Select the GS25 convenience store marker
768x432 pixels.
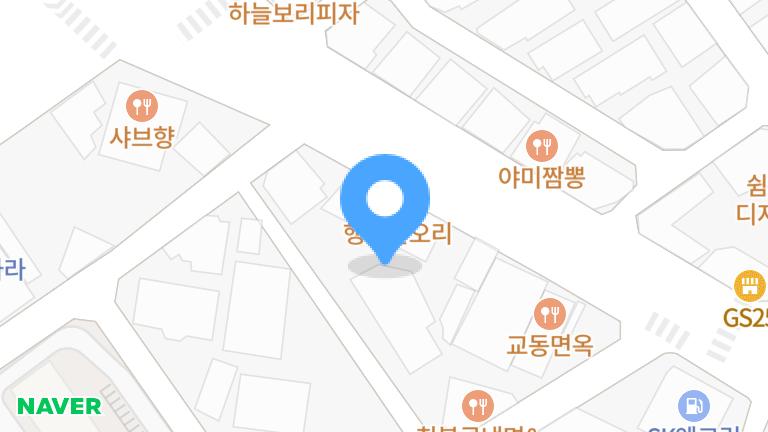pos(749,287)
